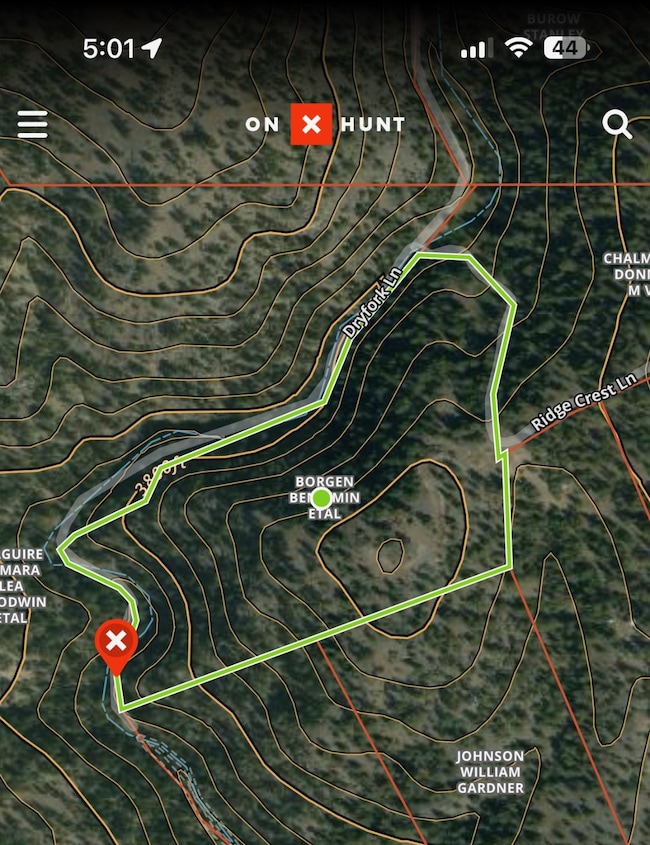Select the green Borgen parcel dot

pos(321,497)
